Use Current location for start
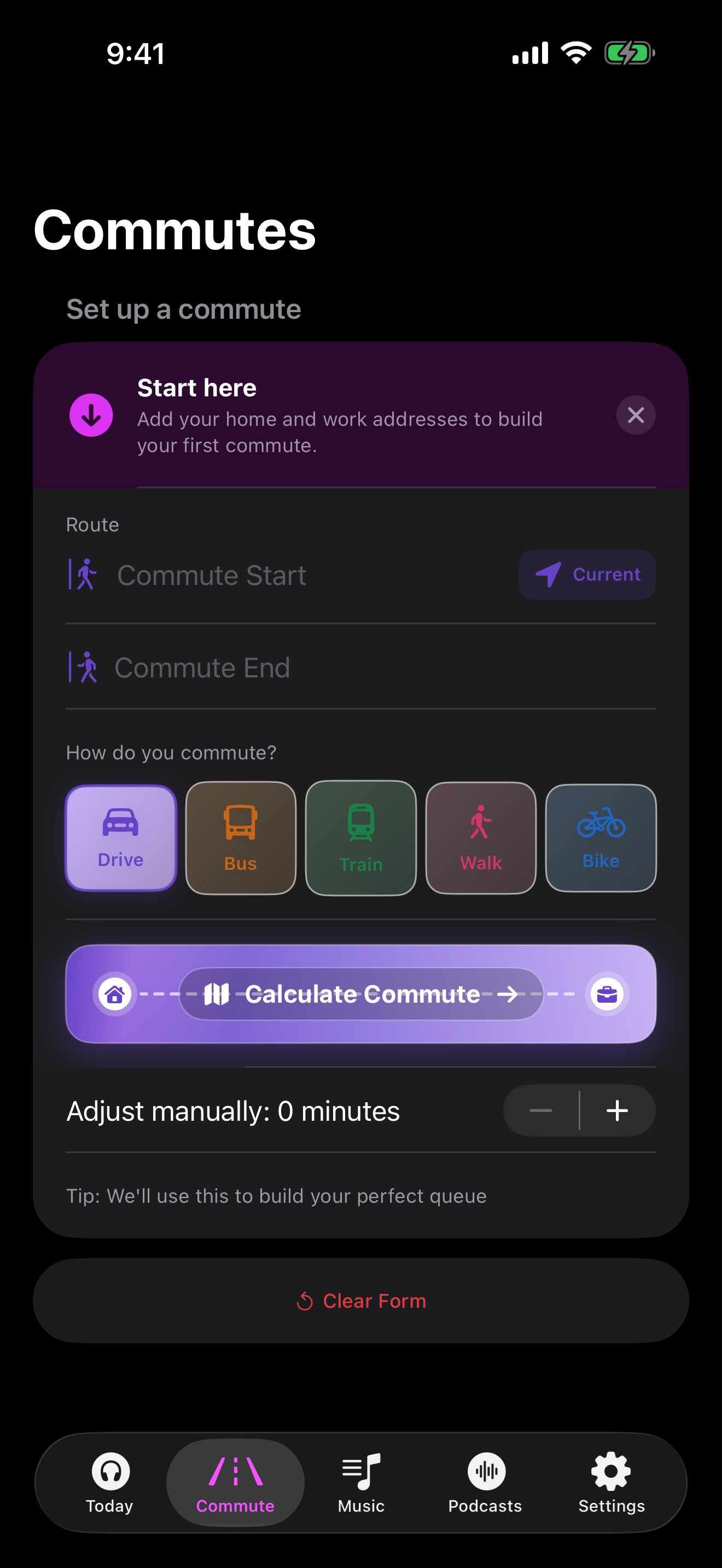722x1568 pixels. point(587,575)
